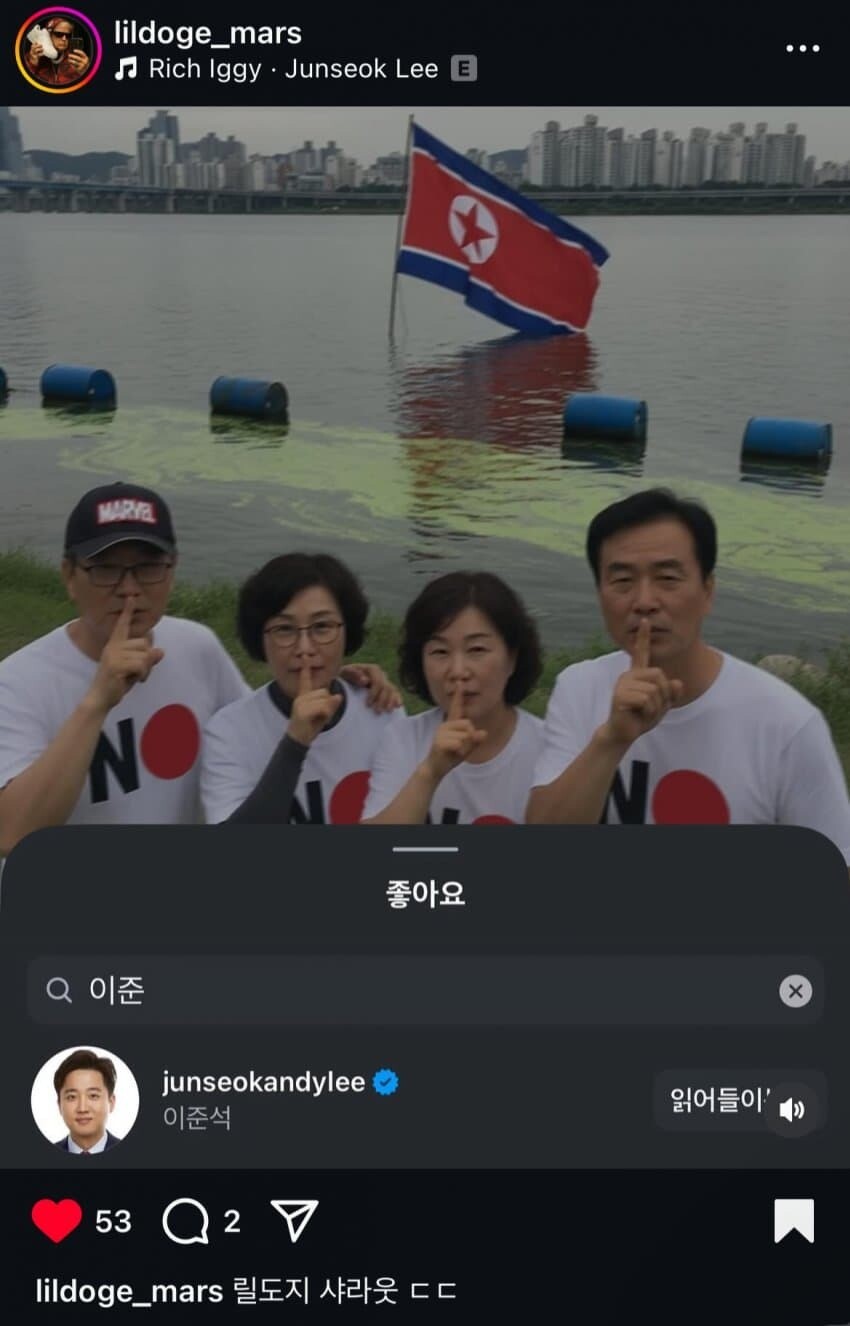Open the three-dot overflow menu
This screenshot has height=1326, width=850.
[x=802, y=48]
